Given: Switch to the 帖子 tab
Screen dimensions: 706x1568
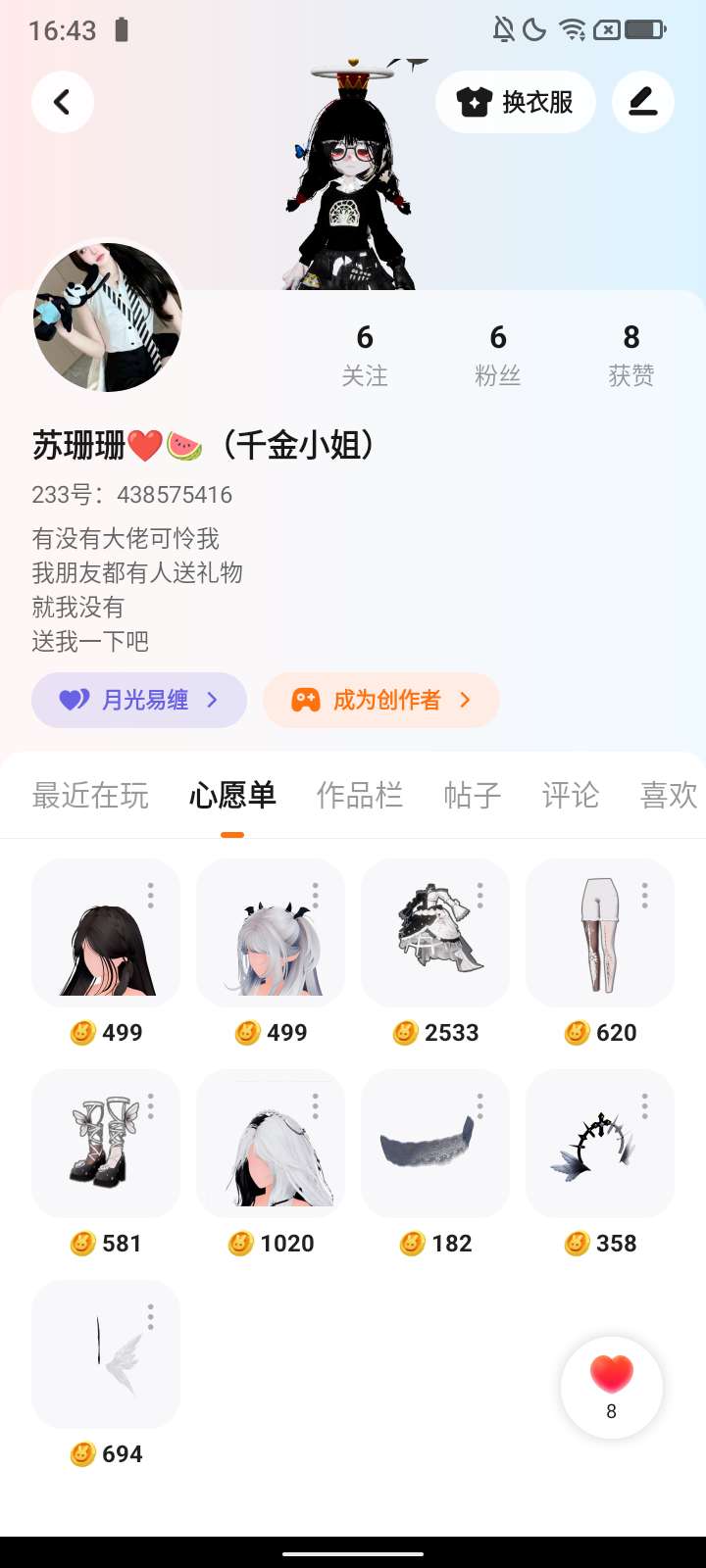Looking at the screenshot, I should coord(472,795).
